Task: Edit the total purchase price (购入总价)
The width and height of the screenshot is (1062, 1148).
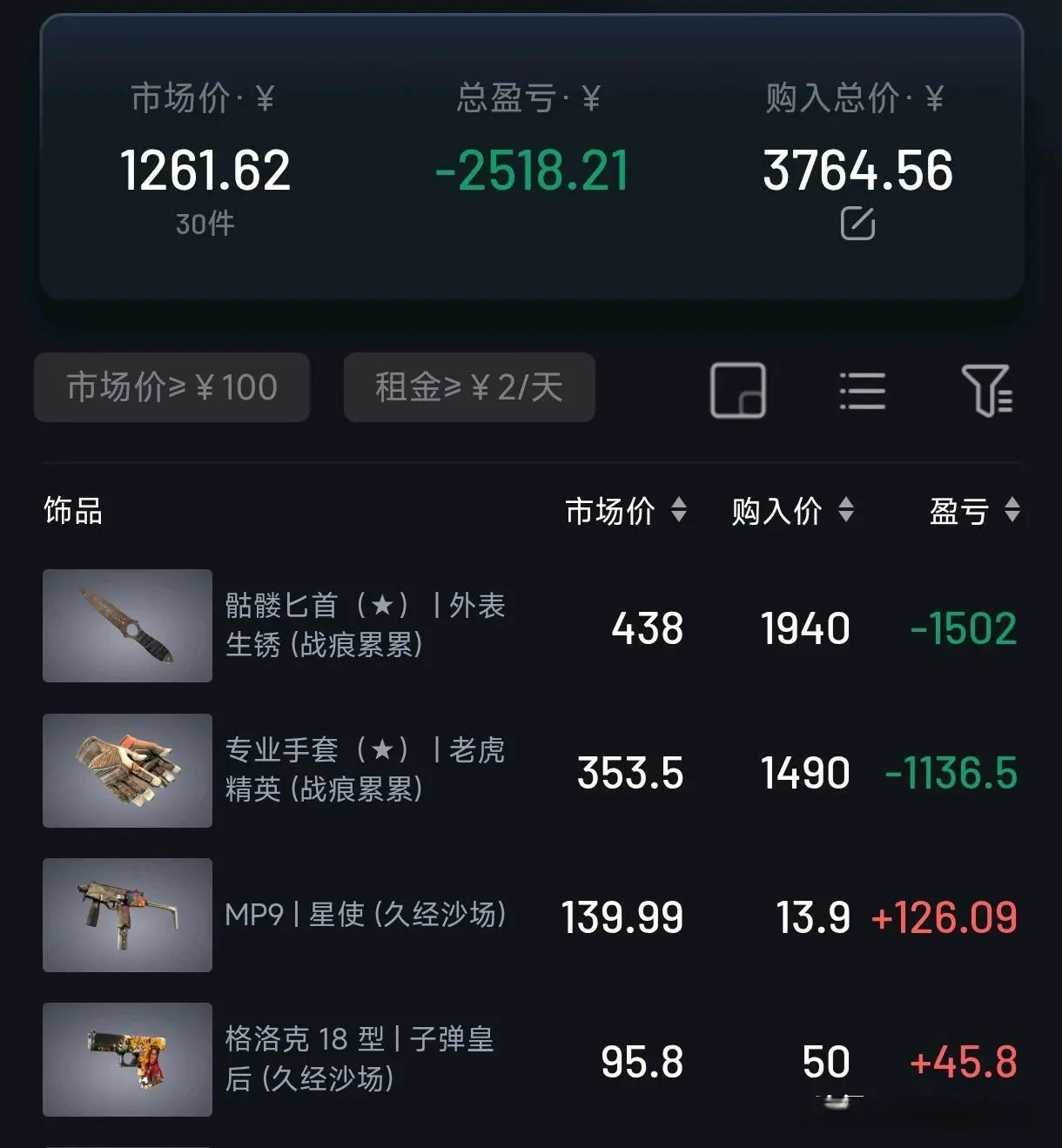Action: pyautogui.click(x=857, y=225)
